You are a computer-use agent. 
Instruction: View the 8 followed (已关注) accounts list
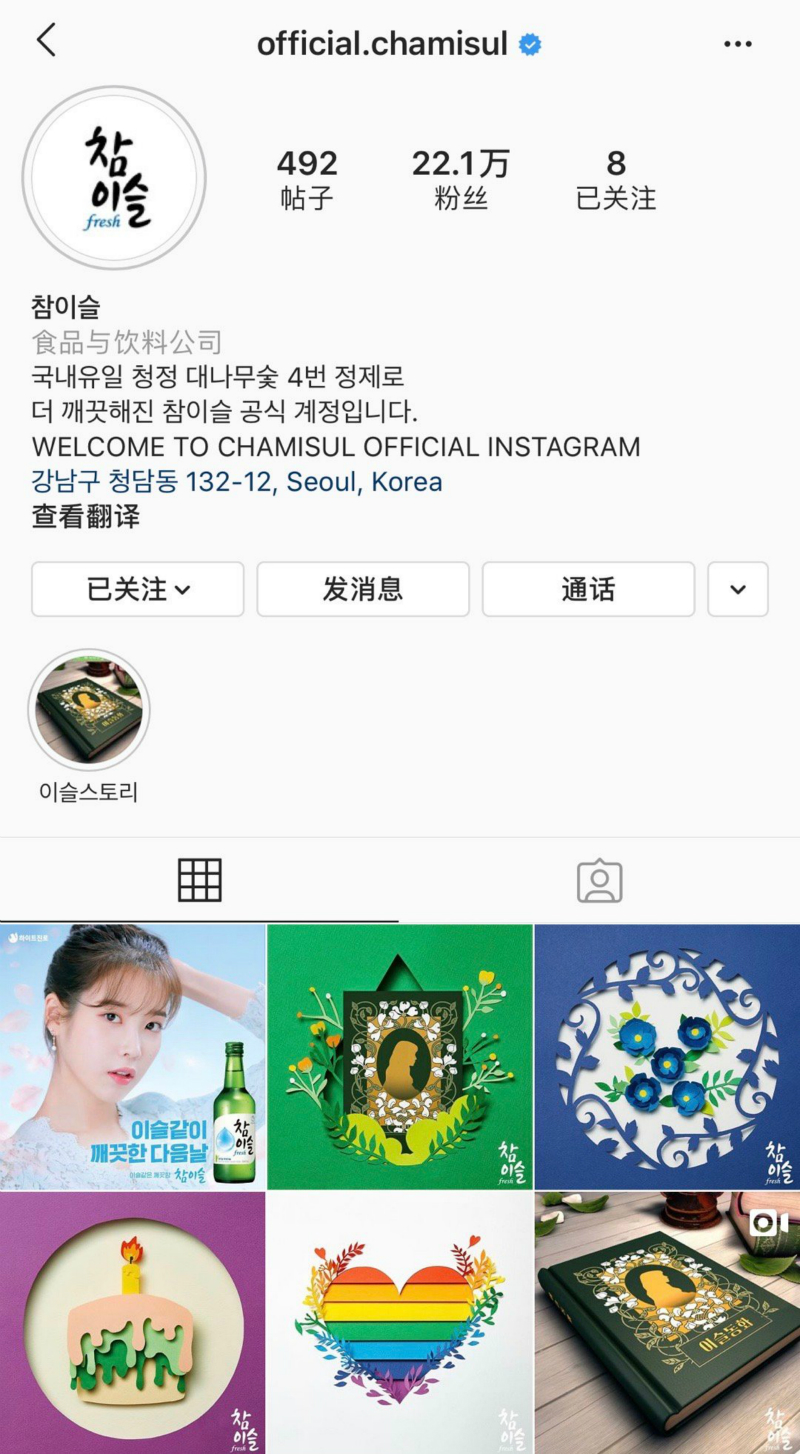pos(616,179)
